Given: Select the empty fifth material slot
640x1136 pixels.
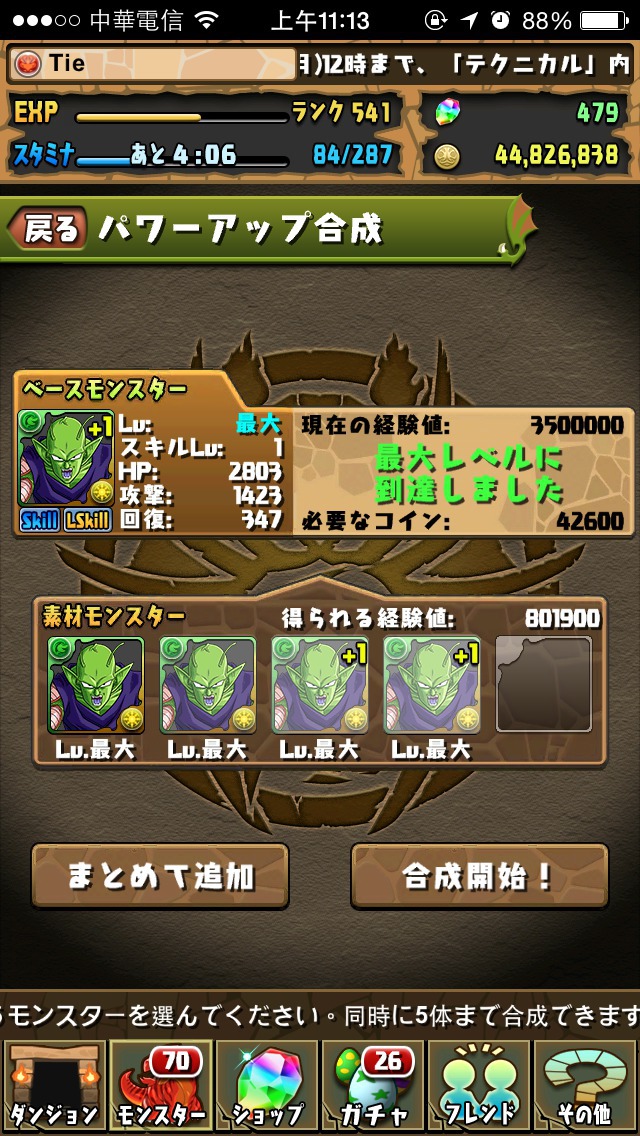Looking at the screenshot, I should pos(544,684).
